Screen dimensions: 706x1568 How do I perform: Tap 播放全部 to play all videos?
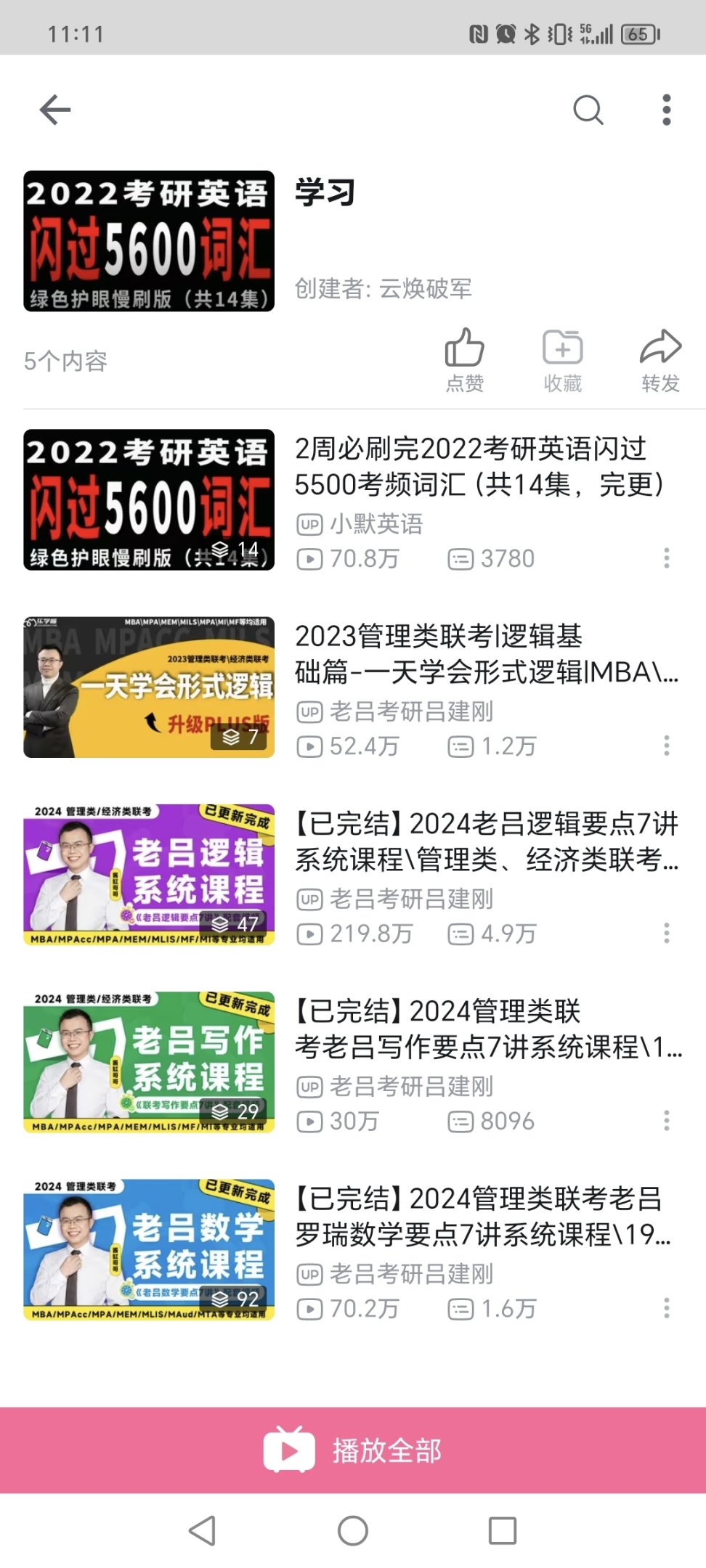353,1450
